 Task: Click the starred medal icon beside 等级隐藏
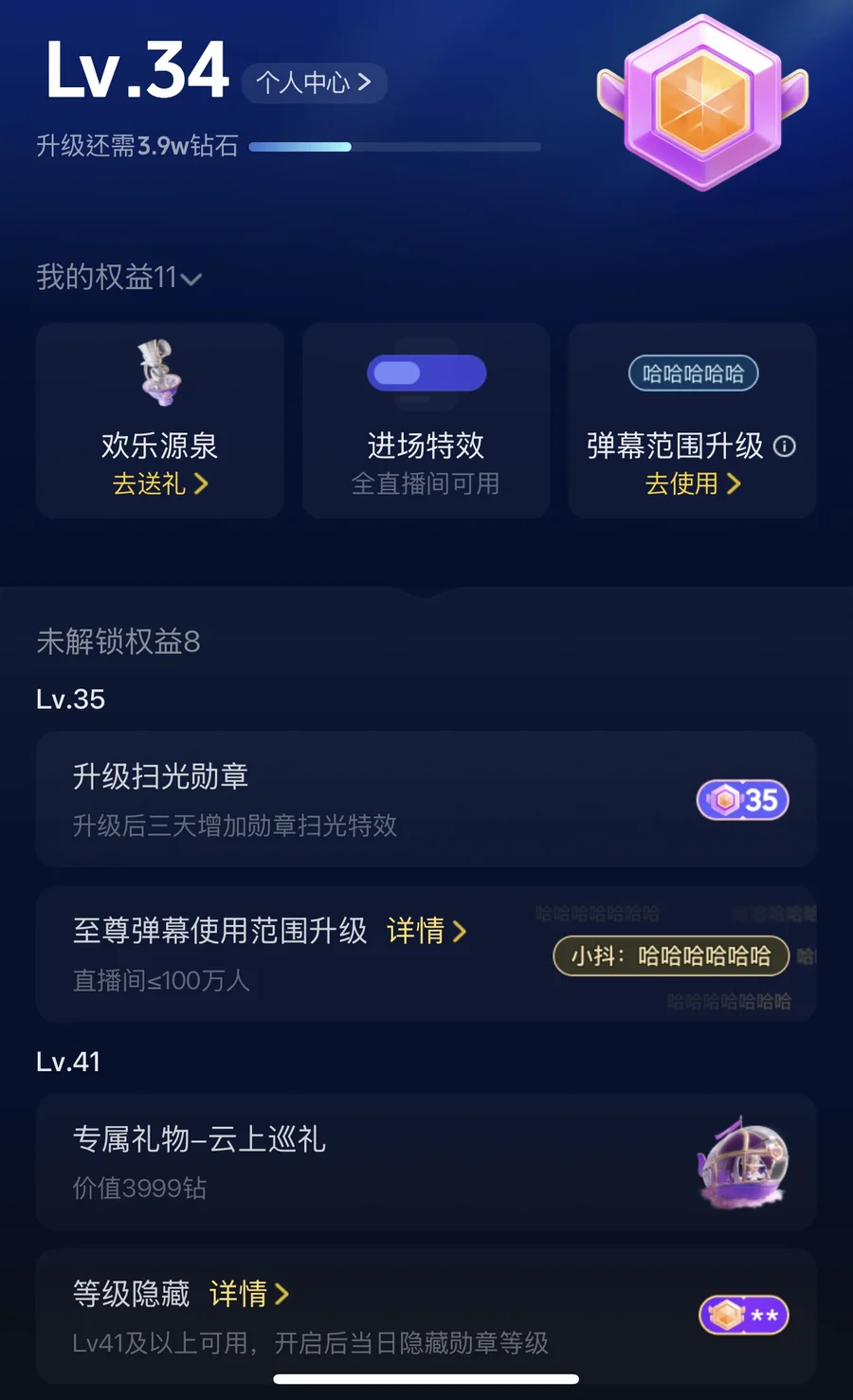coord(743,1315)
